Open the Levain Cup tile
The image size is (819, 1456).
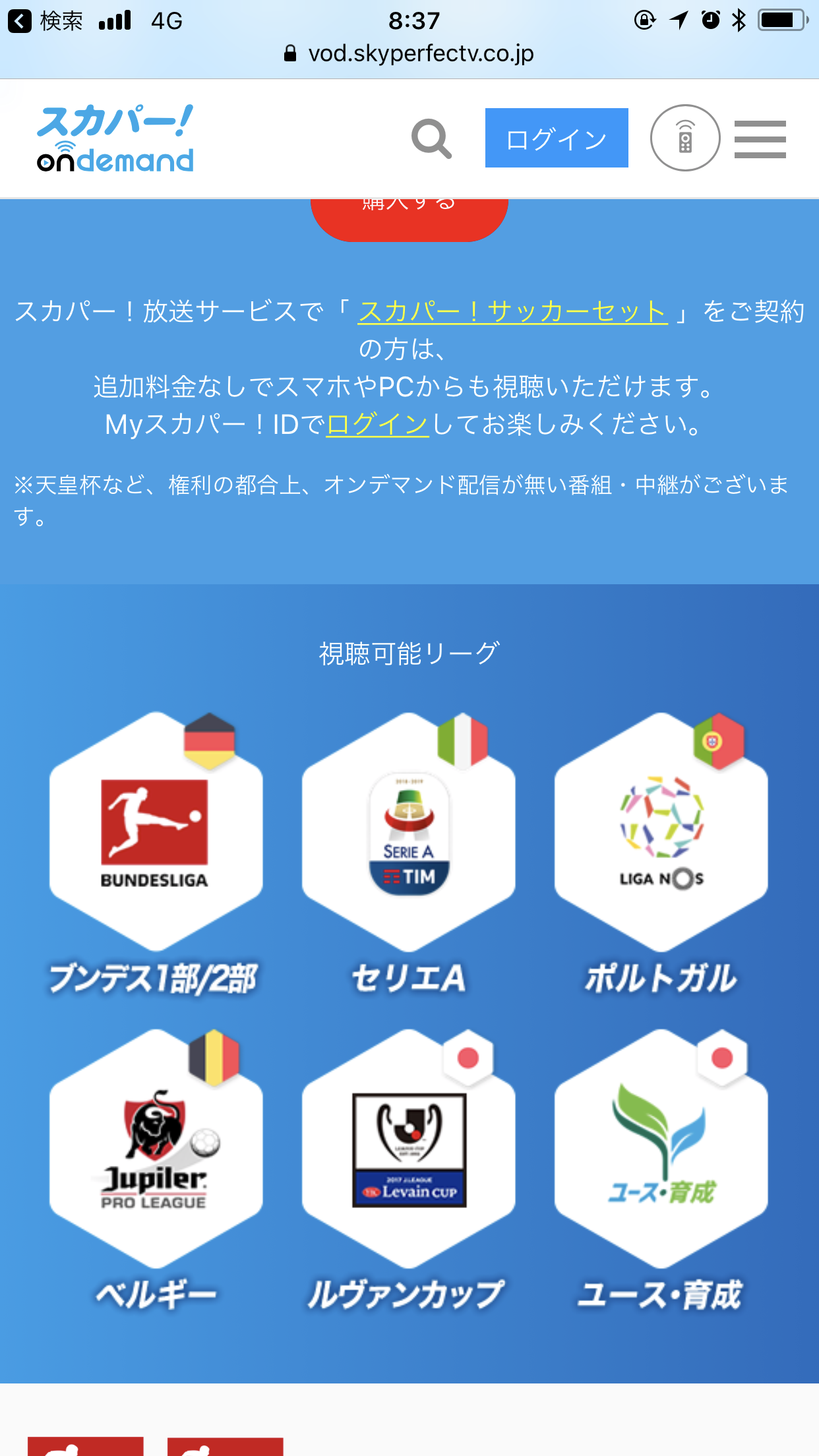(x=409, y=1149)
